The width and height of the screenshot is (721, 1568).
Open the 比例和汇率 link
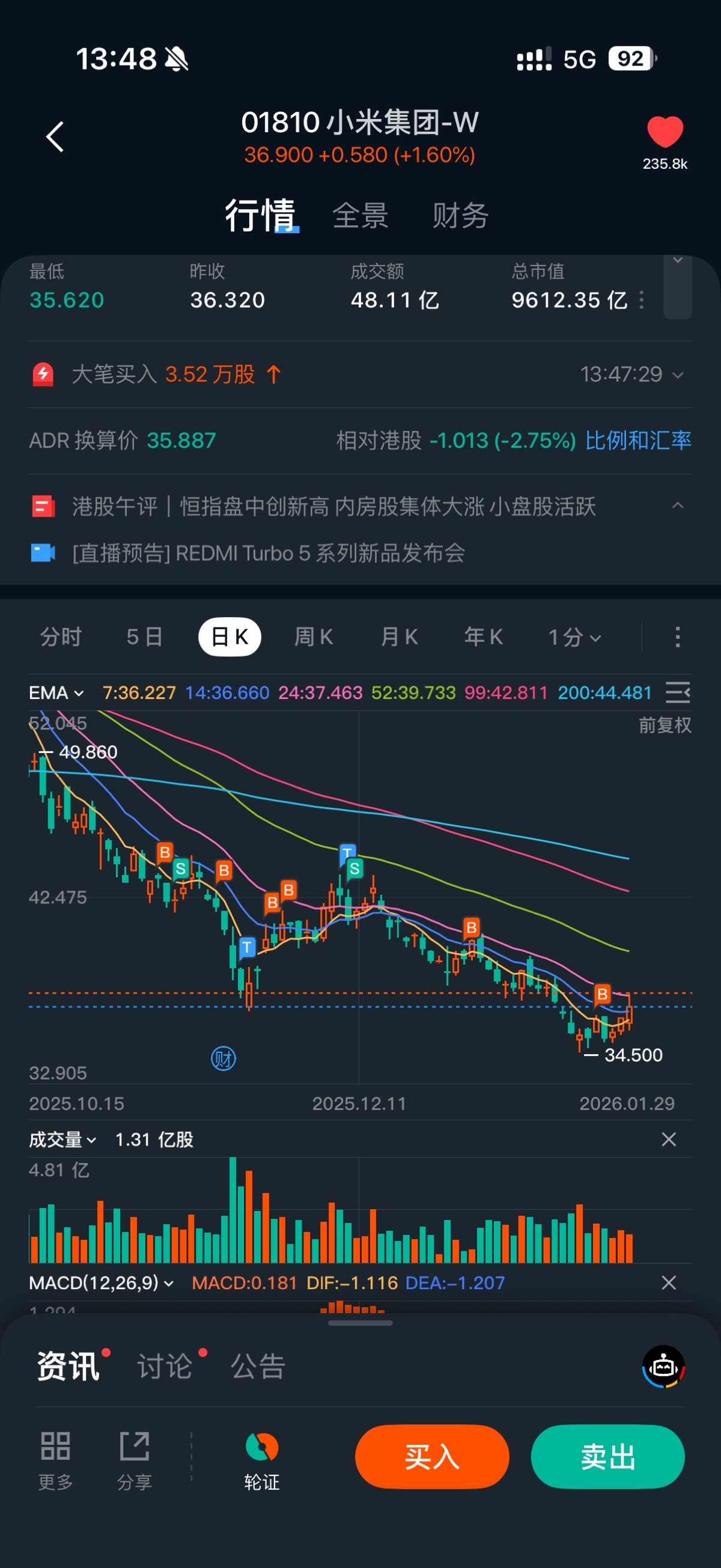[x=637, y=440]
